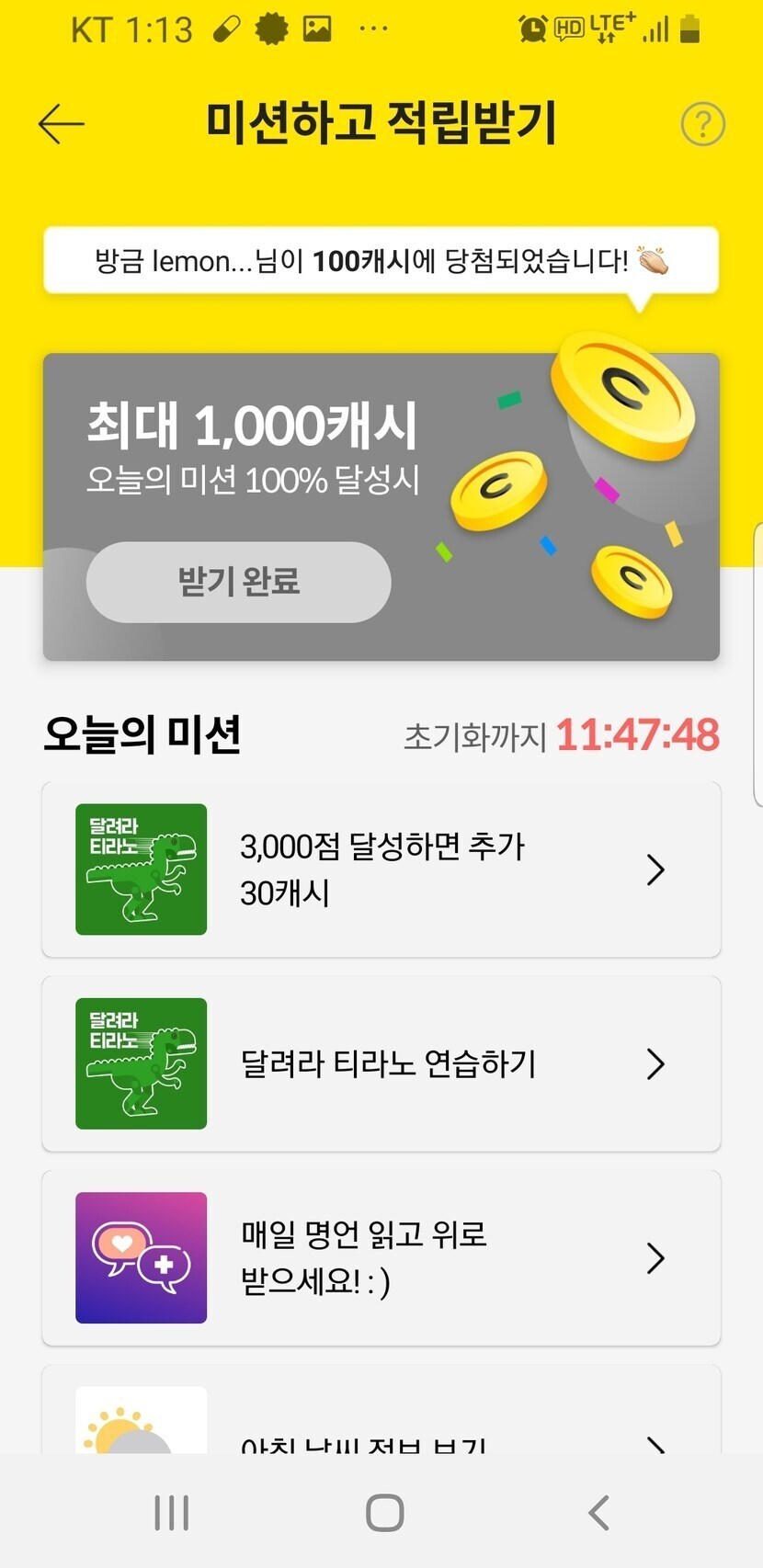
Task: Open recent apps from navigation bar
Action: tap(172, 1512)
